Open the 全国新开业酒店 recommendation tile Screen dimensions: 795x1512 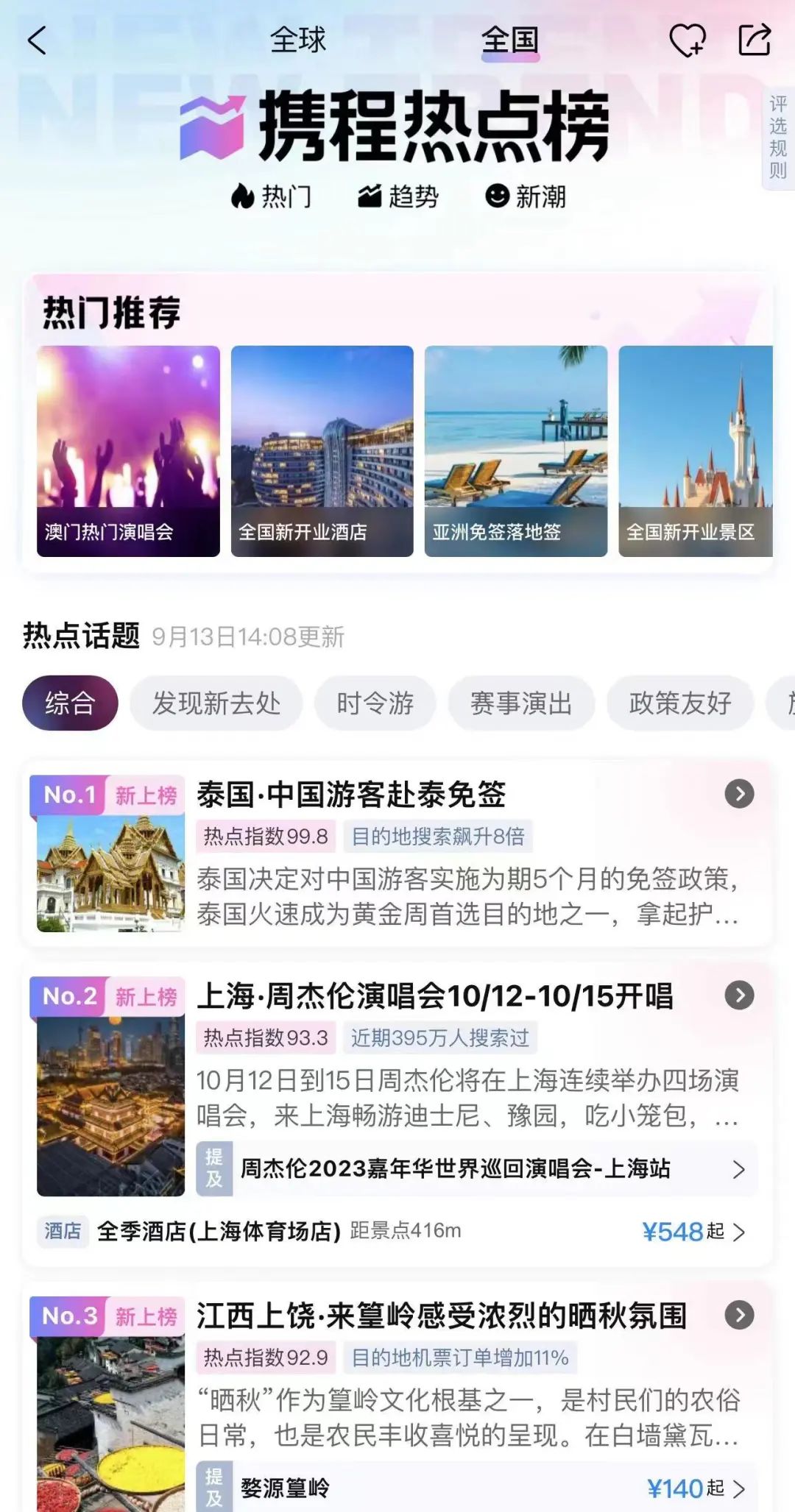point(322,451)
